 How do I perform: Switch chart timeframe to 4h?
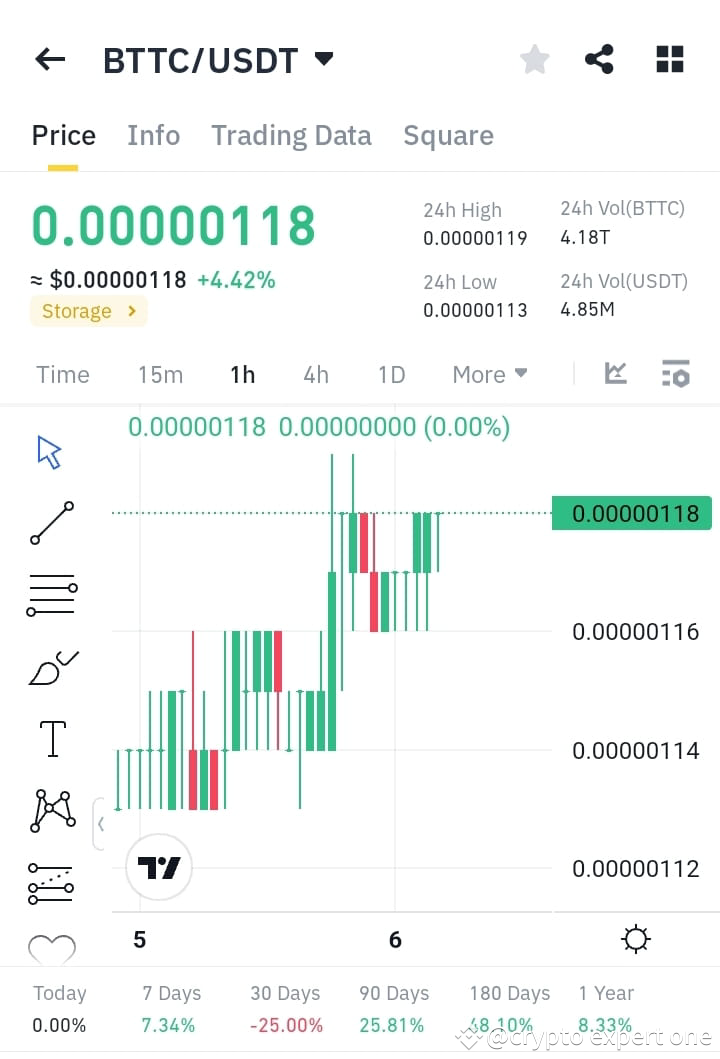coord(315,373)
